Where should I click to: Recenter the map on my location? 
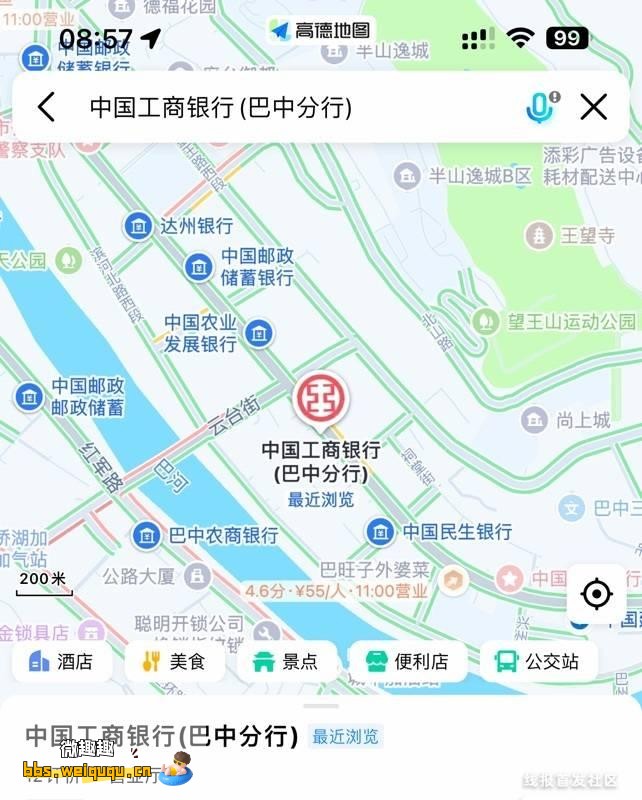597,594
